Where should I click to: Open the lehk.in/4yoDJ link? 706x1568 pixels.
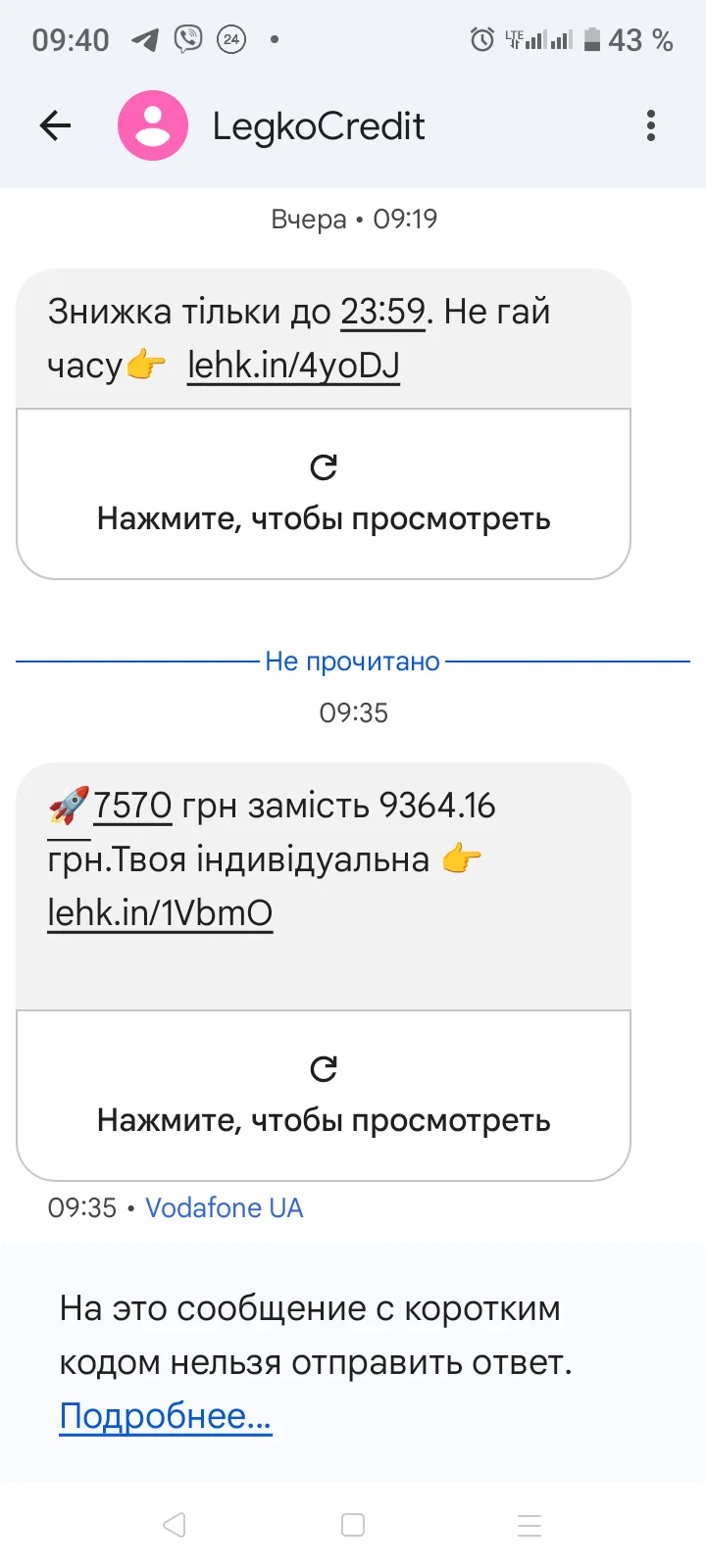293,366
